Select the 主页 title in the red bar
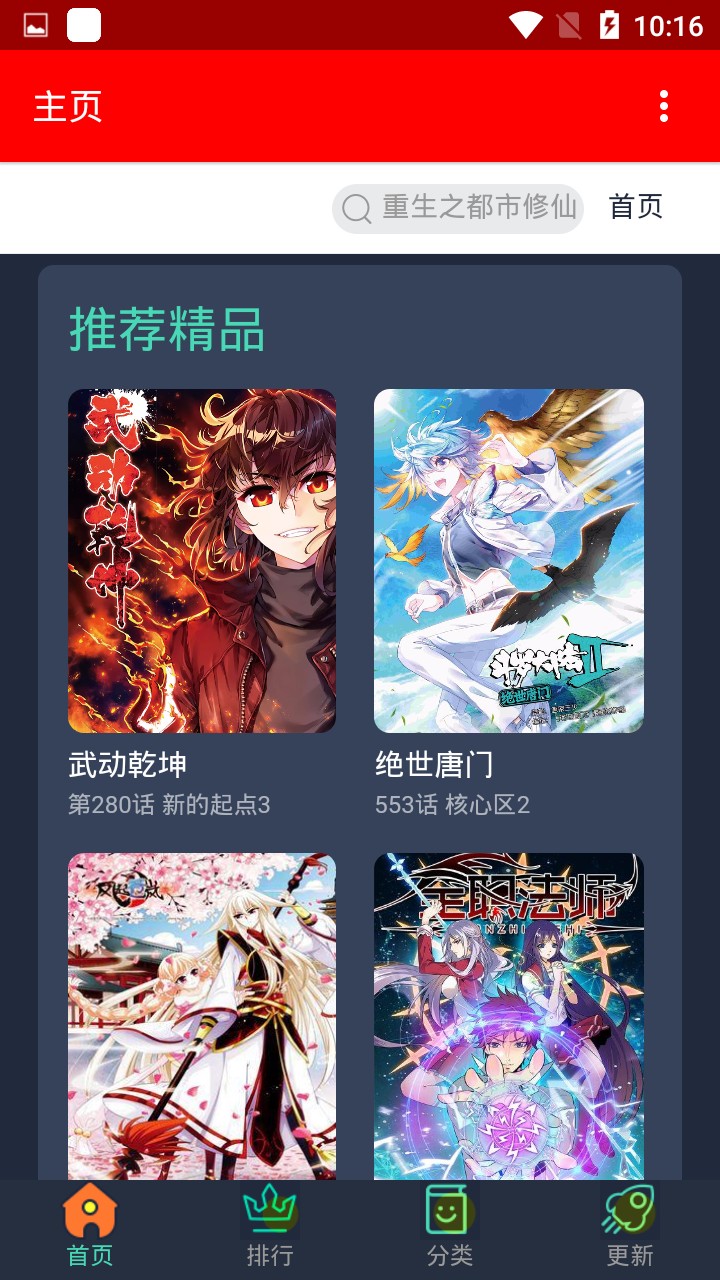Image resolution: width=720 pixels, height=1280 pixels. point(68,106)
